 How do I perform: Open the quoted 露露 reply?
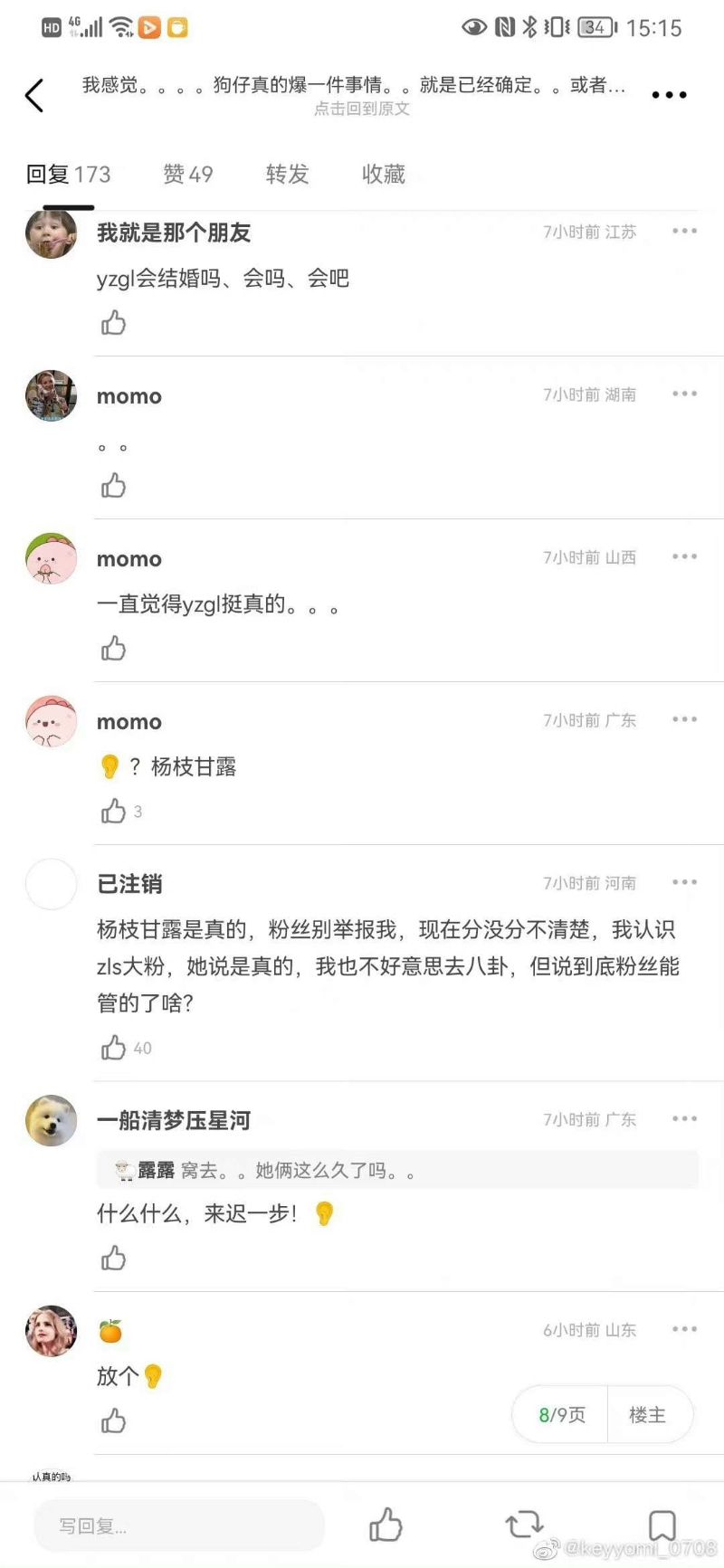coord(396,1170)
